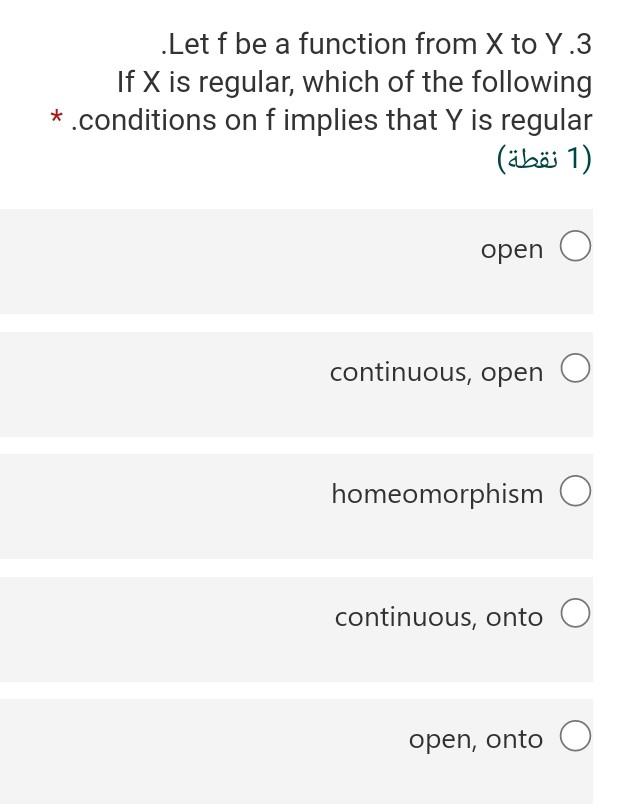Select the "open, onto" choice
The height and width of the screenshot is (809, 632).
coord(575,737)
